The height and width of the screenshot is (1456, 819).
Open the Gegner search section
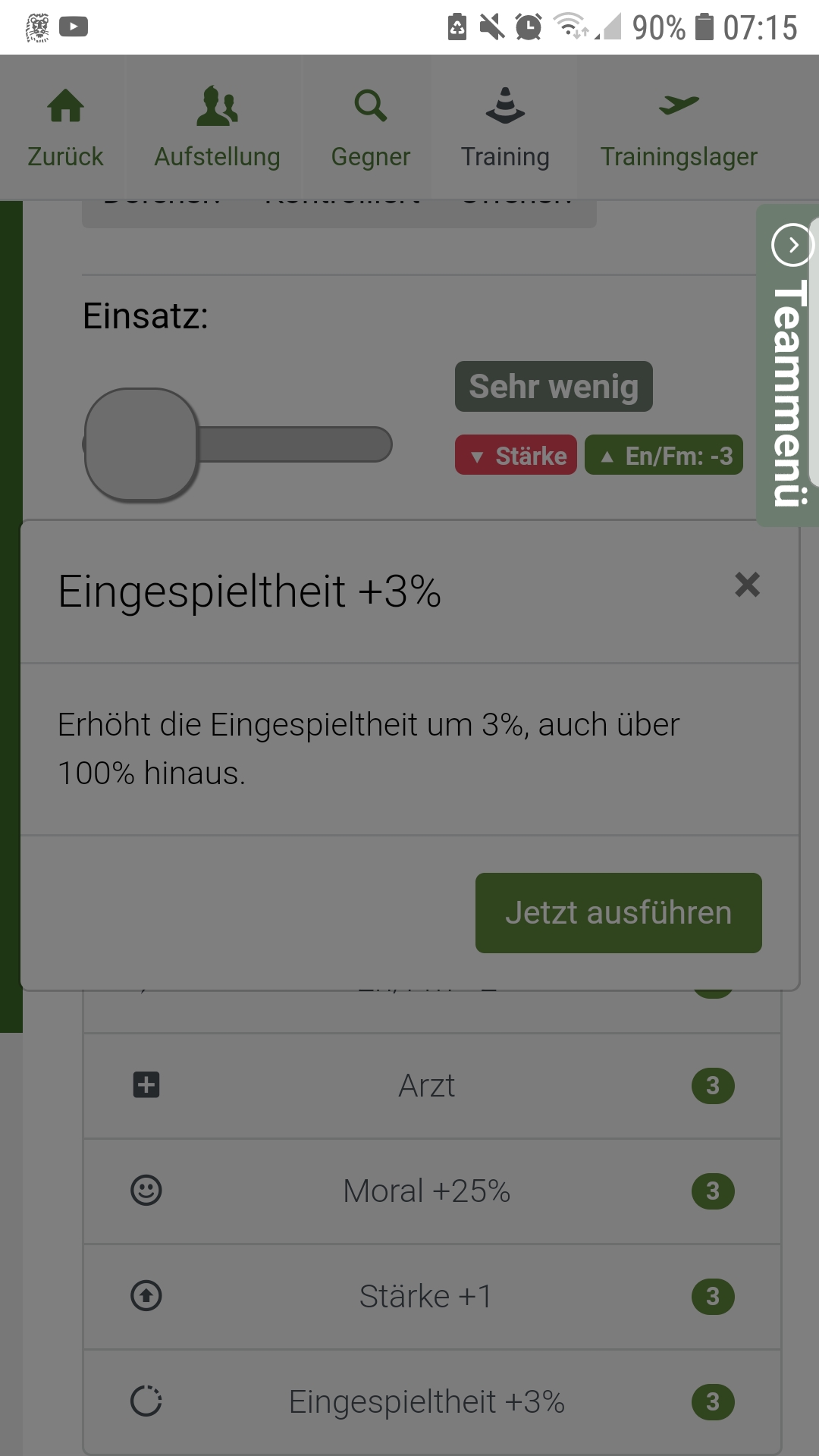[370, 127]
